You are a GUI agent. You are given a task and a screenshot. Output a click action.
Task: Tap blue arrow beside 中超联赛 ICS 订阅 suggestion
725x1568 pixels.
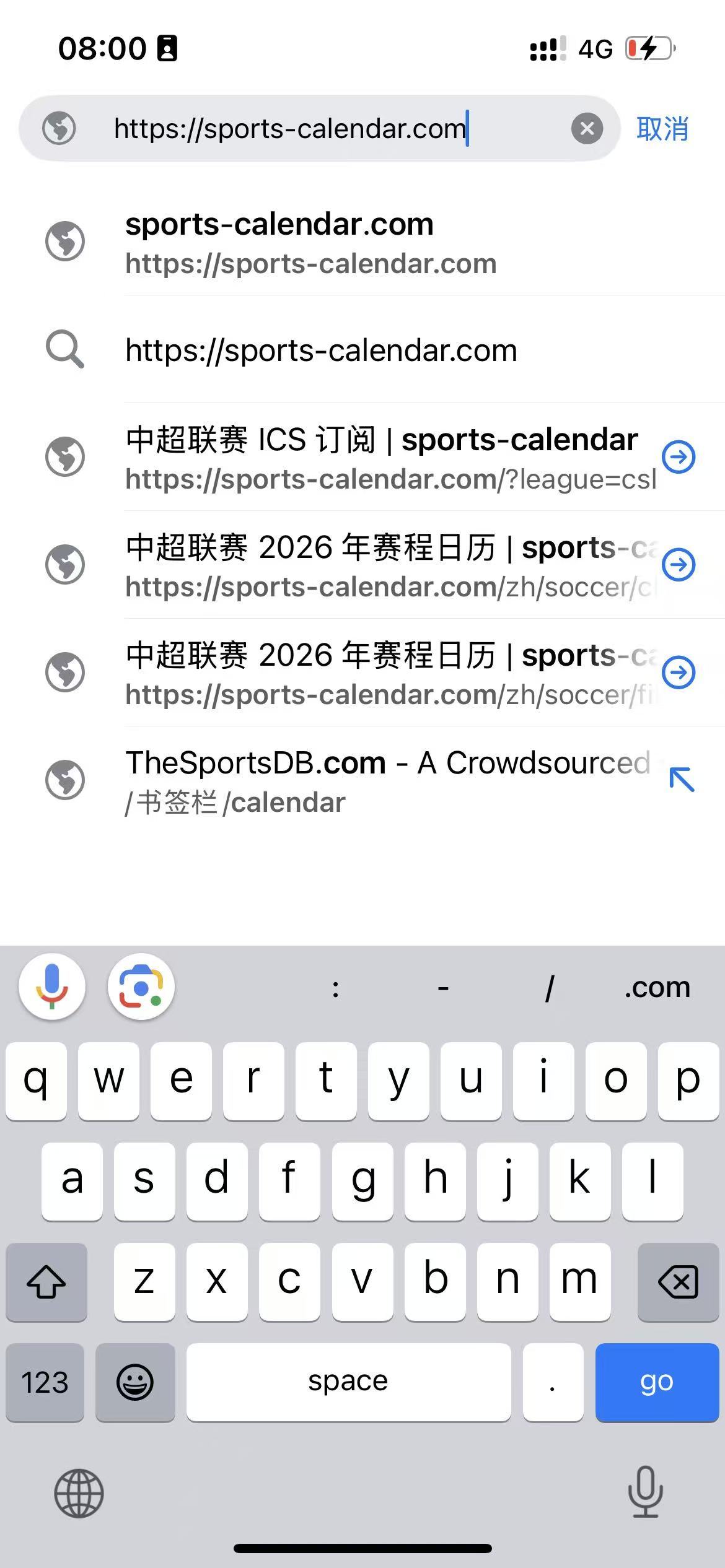pyautogui.click(x=679, y=456)
